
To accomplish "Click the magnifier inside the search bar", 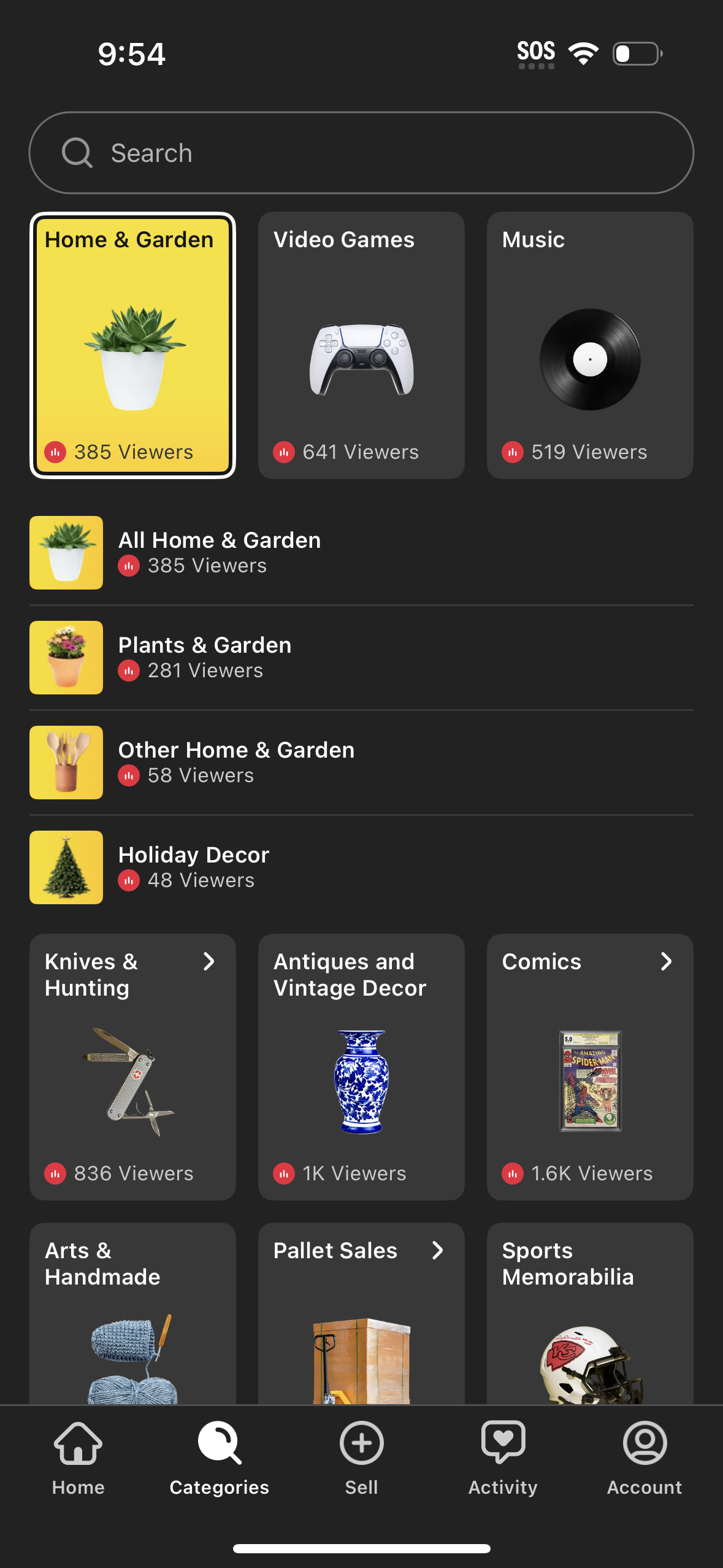I will (x=76, y=152).
